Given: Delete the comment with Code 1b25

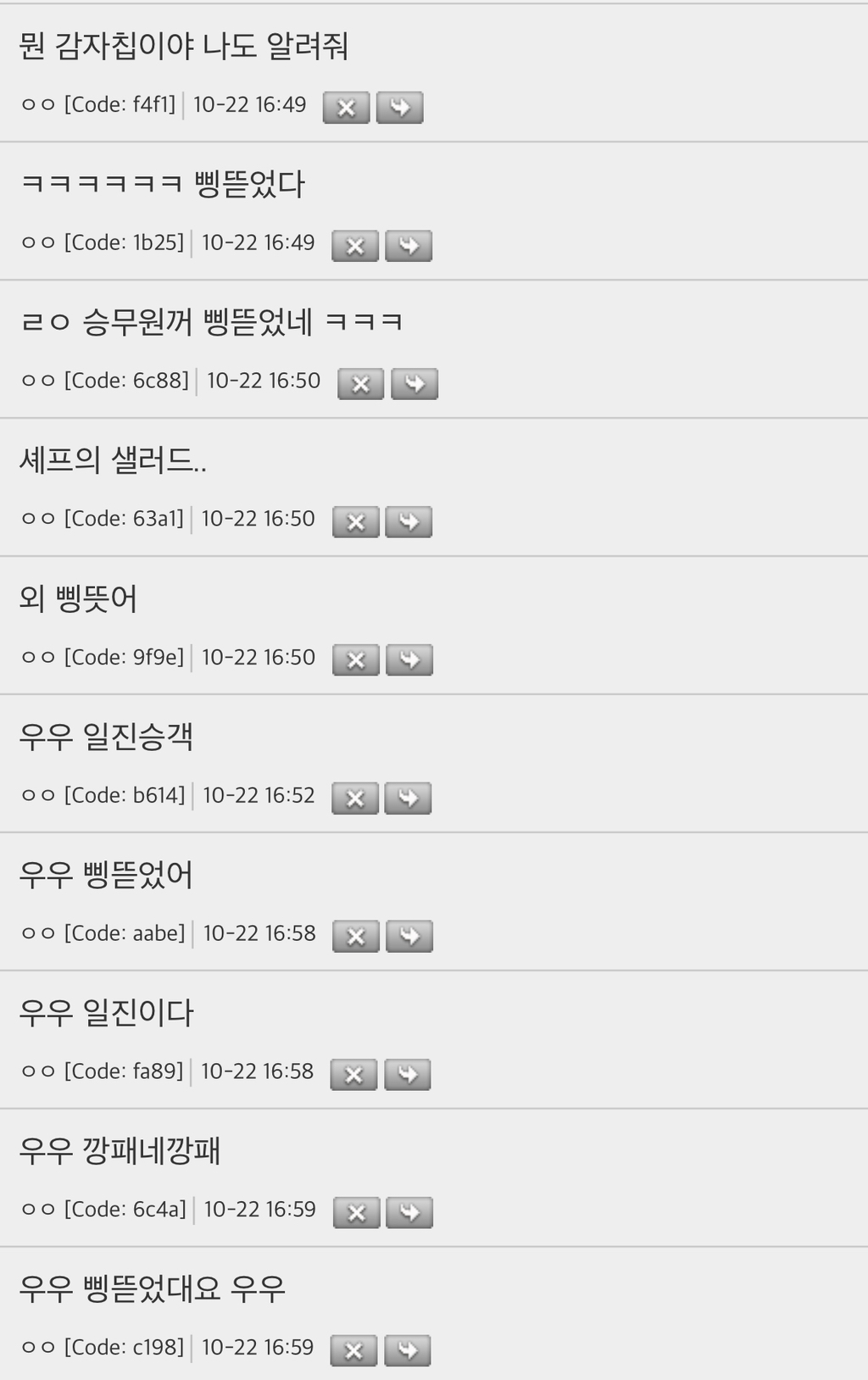Looking at the screenshot, I should (354, 246).
